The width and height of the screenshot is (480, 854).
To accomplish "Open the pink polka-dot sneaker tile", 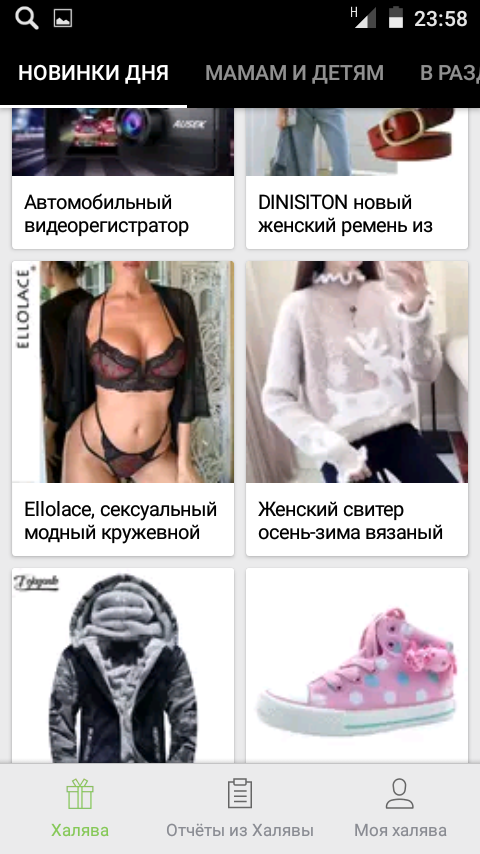I will point(357,665).
